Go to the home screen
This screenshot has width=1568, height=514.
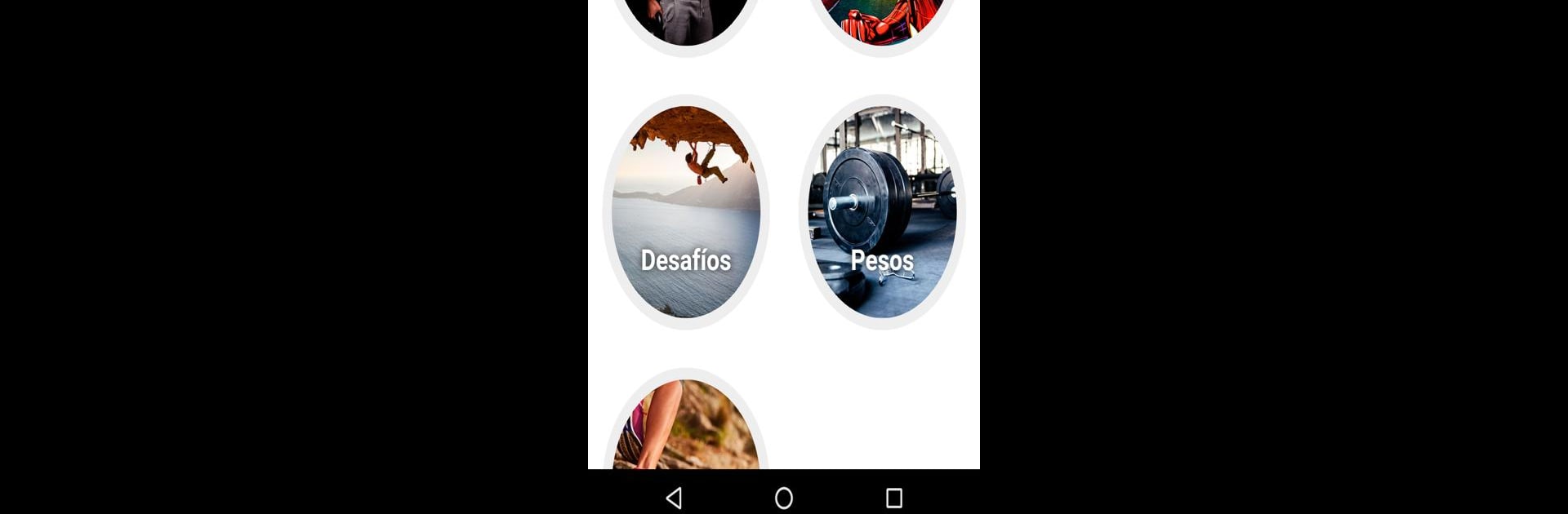pyautogui.click(x=784, y=498)
